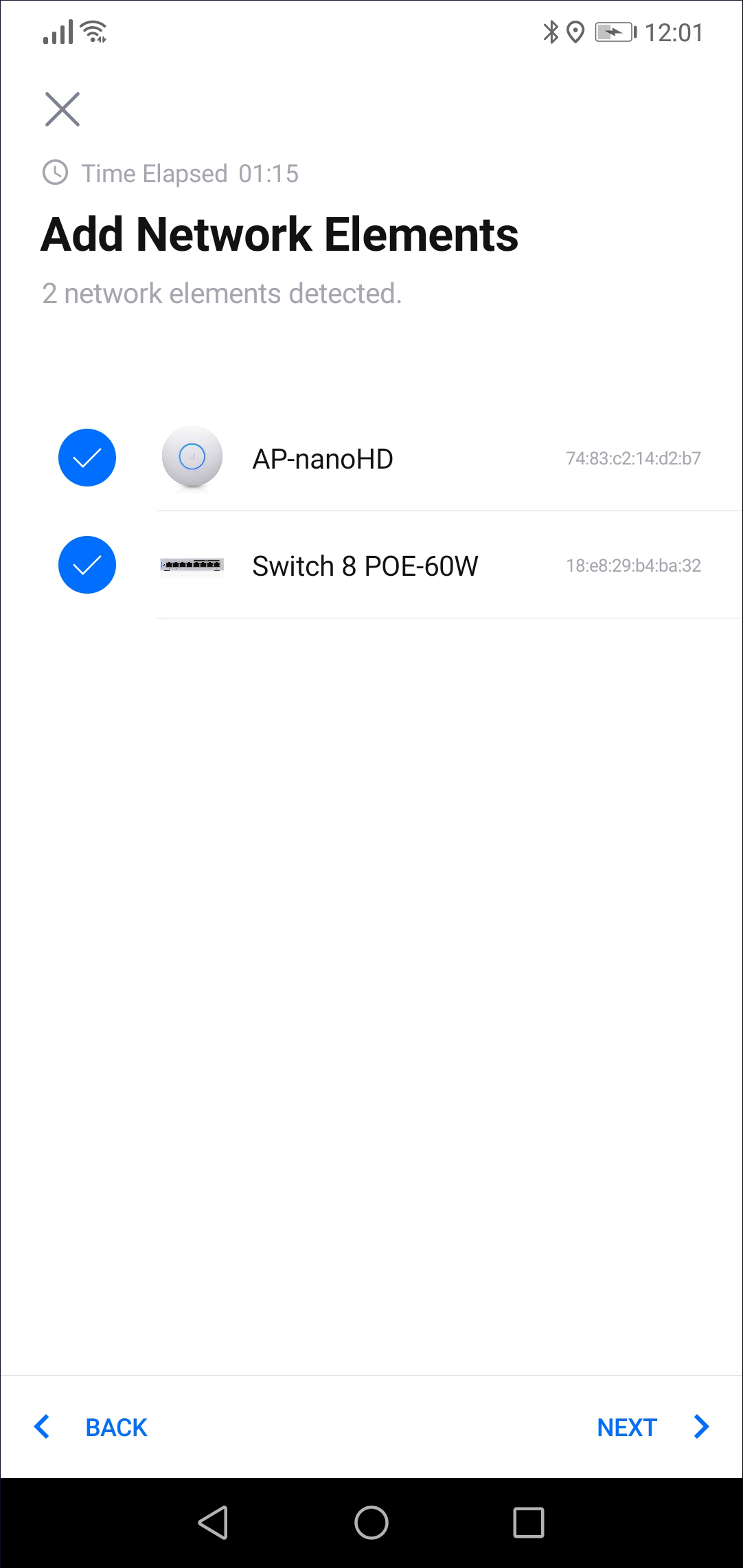743x1568 pixels.
Task: Uncheck the Switch 8 POE-60W device
Action: tap(87, 565)
